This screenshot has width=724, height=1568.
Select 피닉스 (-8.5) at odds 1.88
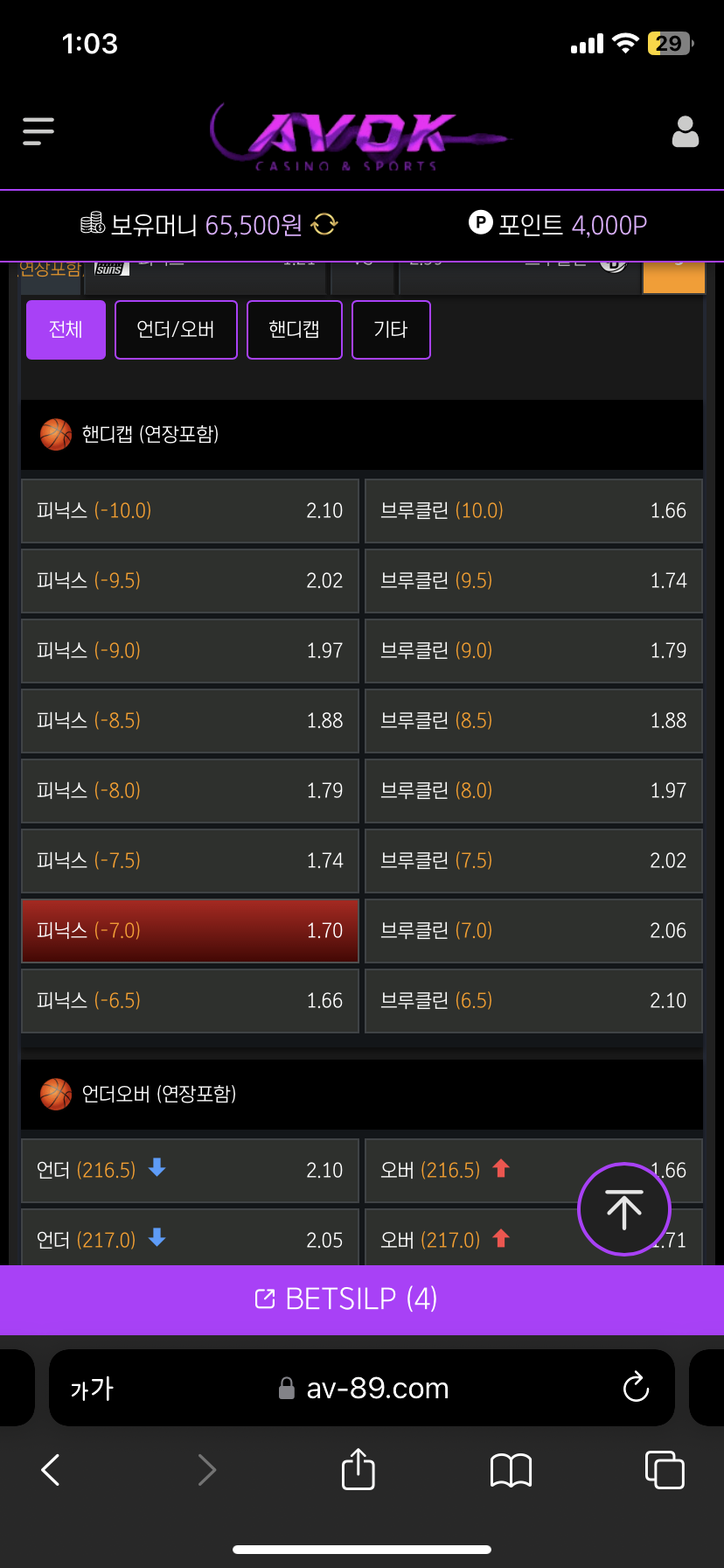click(190, 721)
